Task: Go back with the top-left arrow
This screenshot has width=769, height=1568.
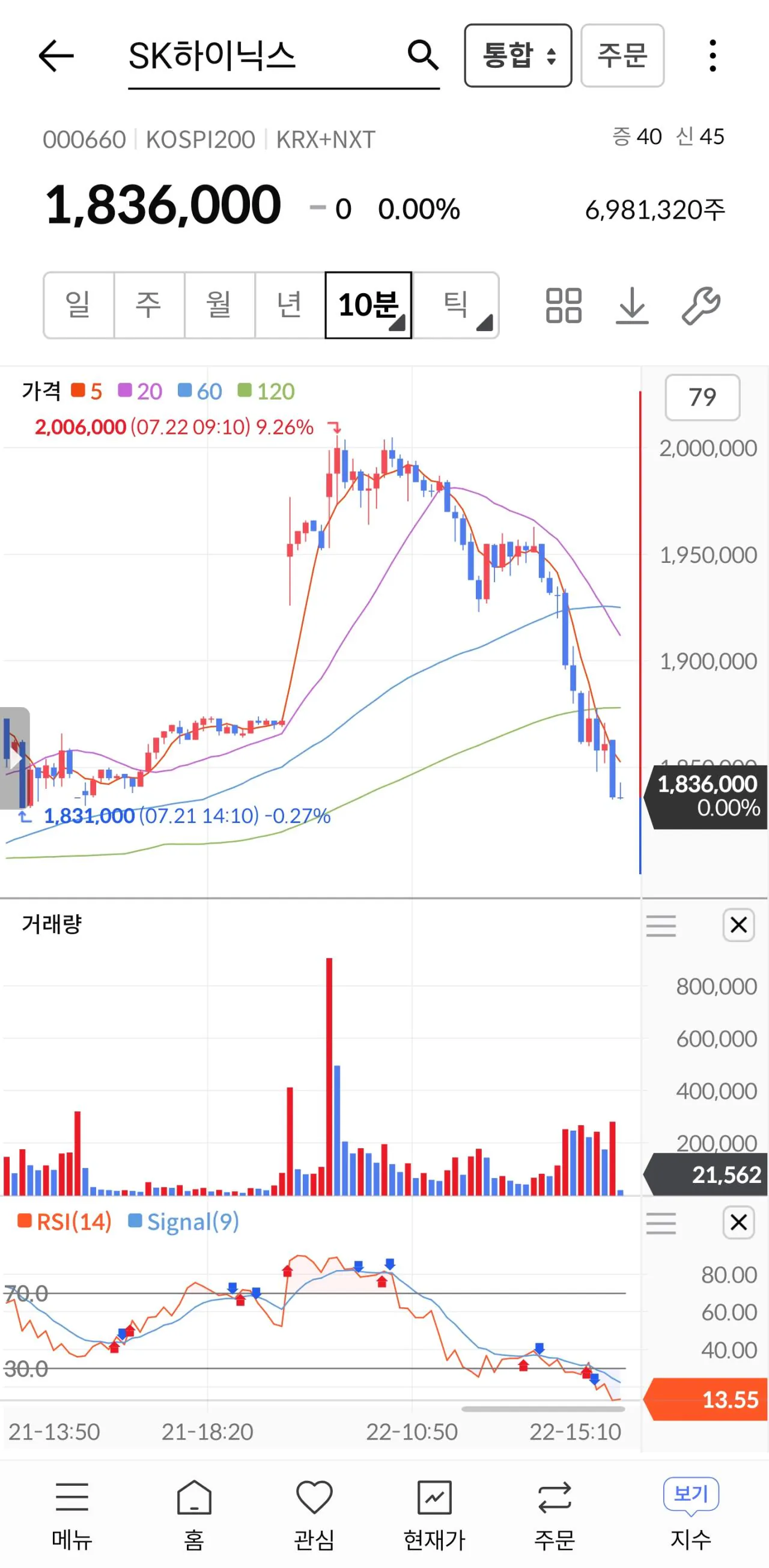Action: point(56,55)
